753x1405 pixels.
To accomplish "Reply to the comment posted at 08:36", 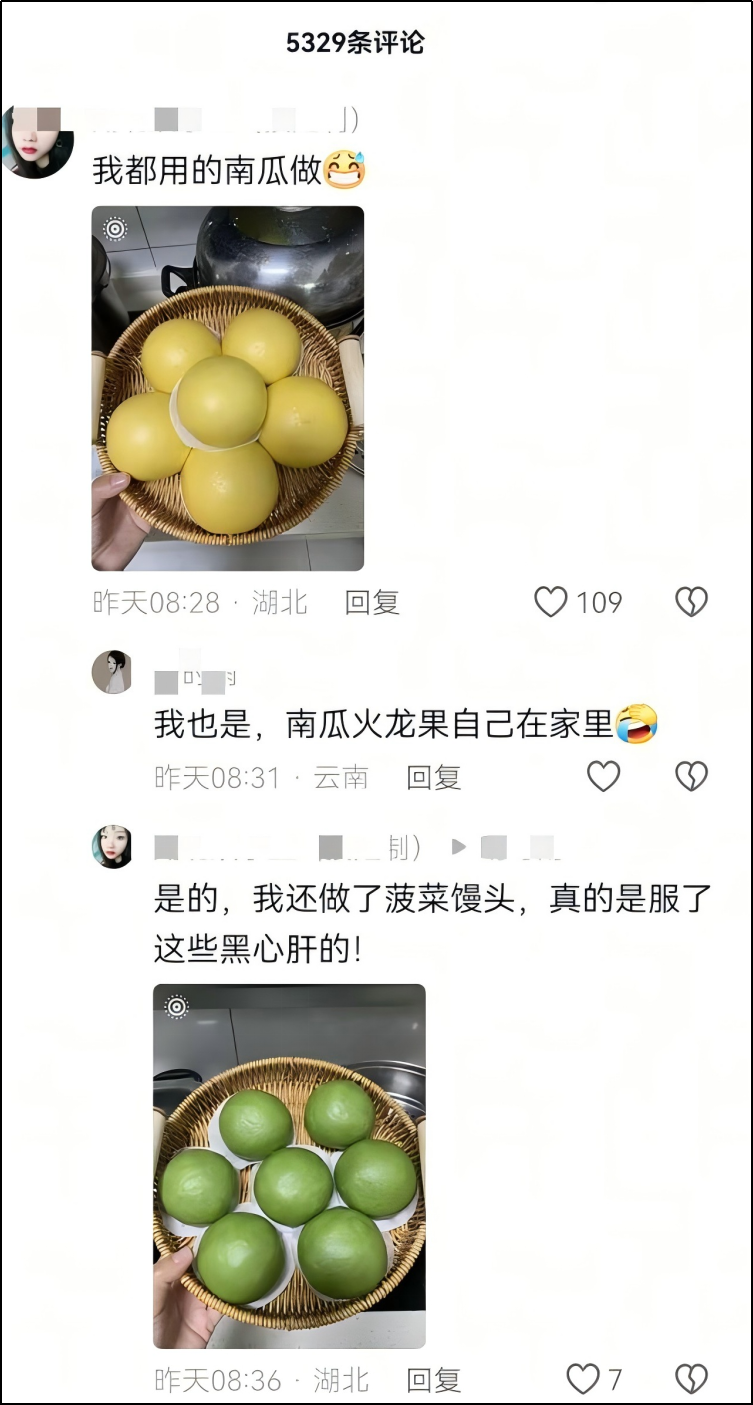I will point(434,1380).
